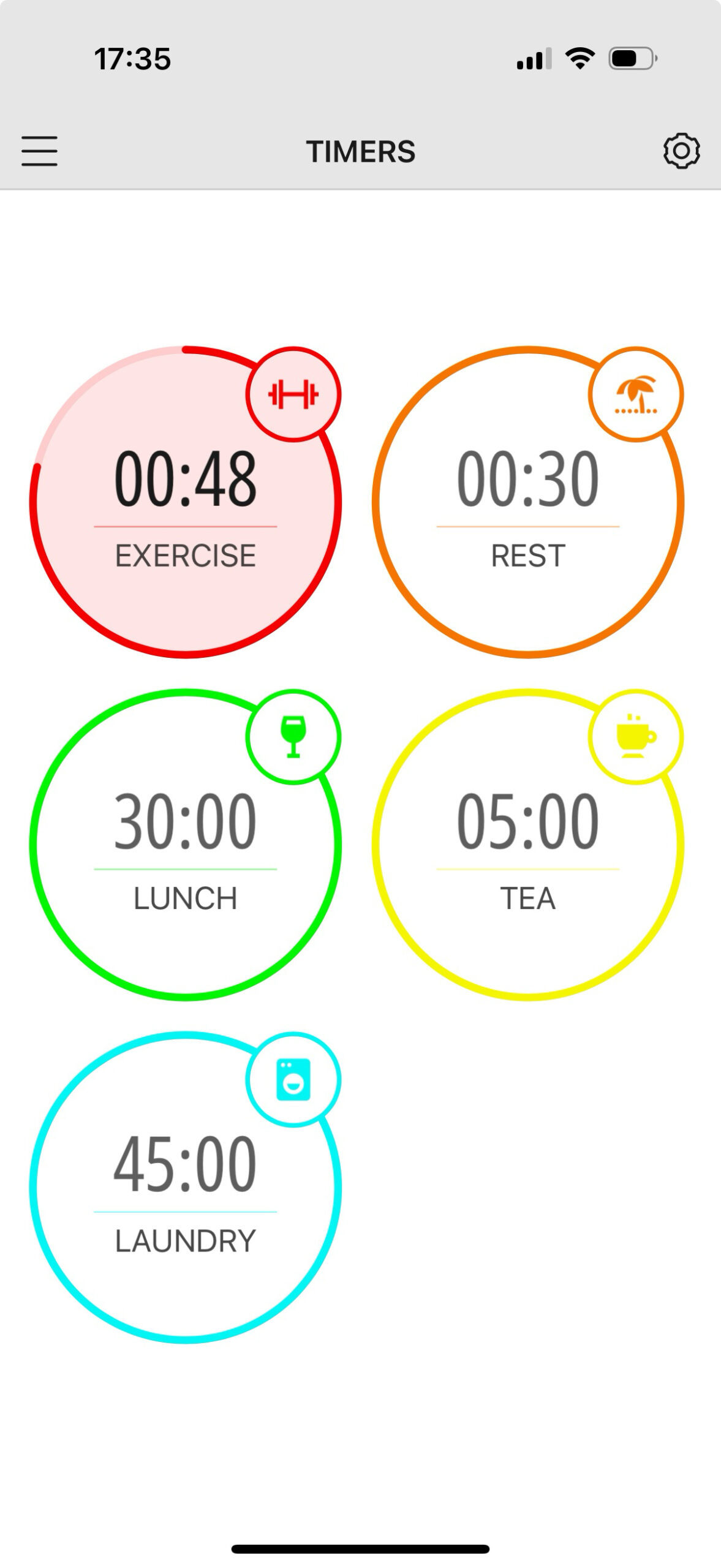The width and height of the screenshot is (721, 1568).
Task: Tap the dumbbell icon on Exercise
Action: (293, 394)
